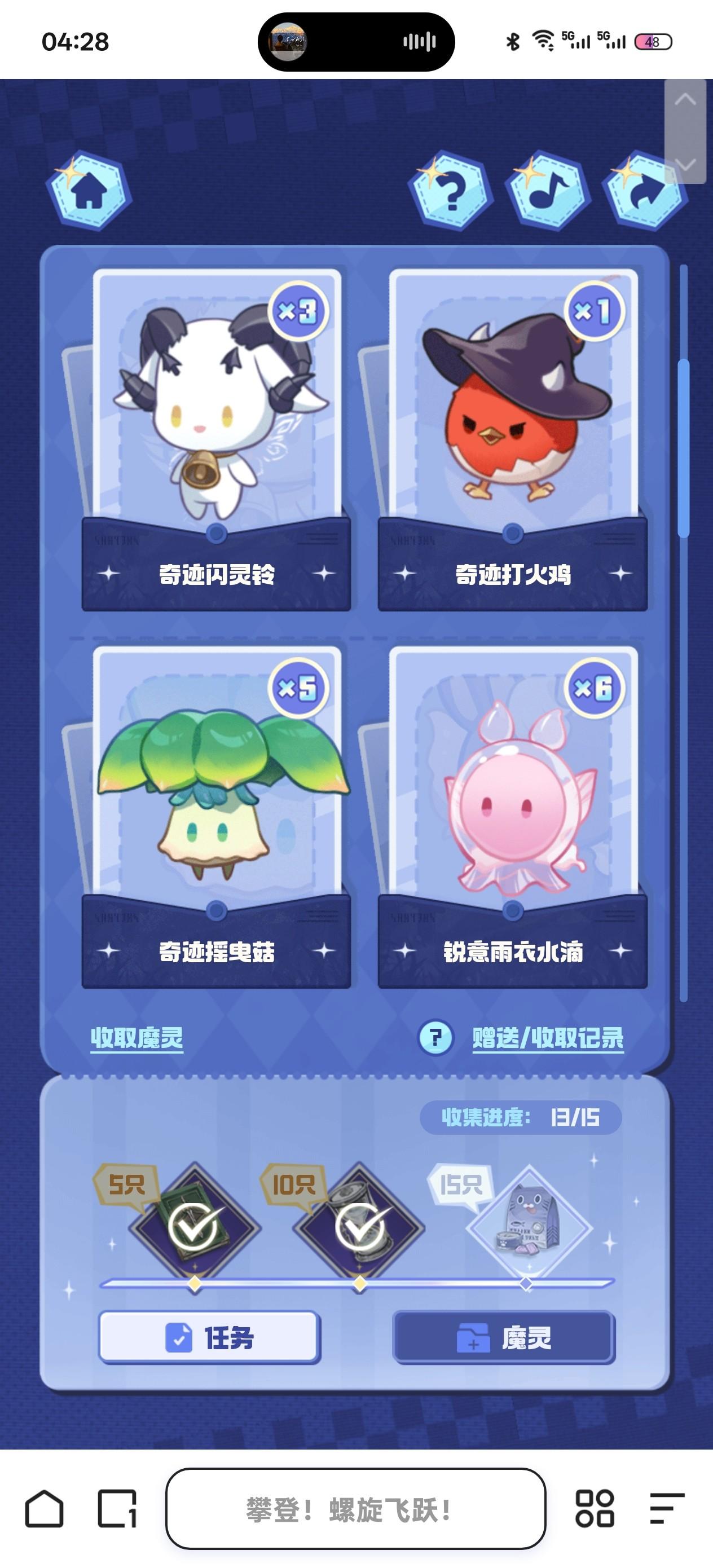
Task: Select the 奇迹摇曳菇 card
Action: click(217, 816)
